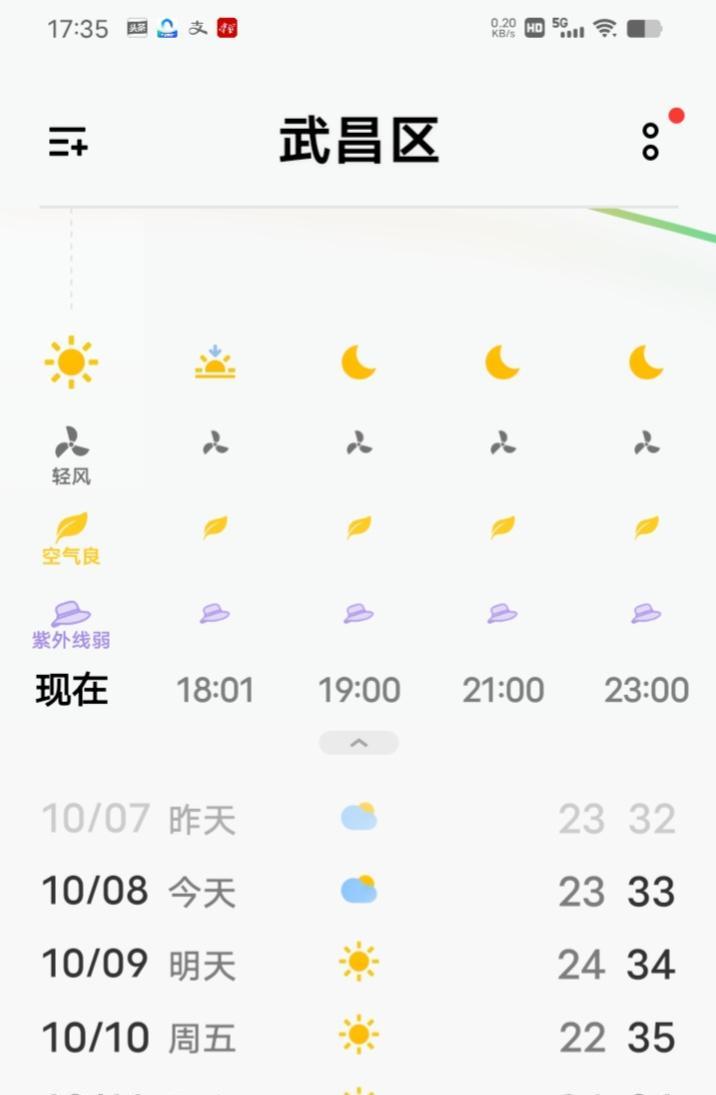
Task: Collapse the hourly forecast panel
Action: [358, 743]
